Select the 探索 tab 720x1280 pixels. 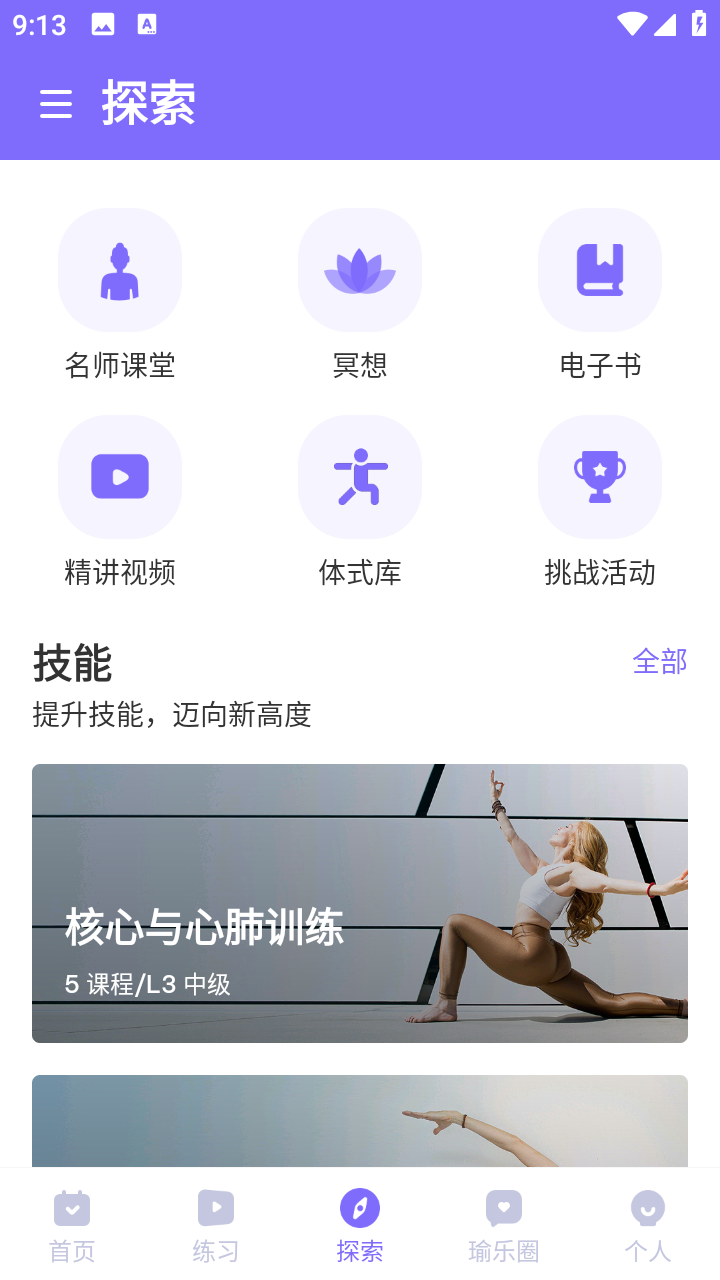pos(360,1225)
